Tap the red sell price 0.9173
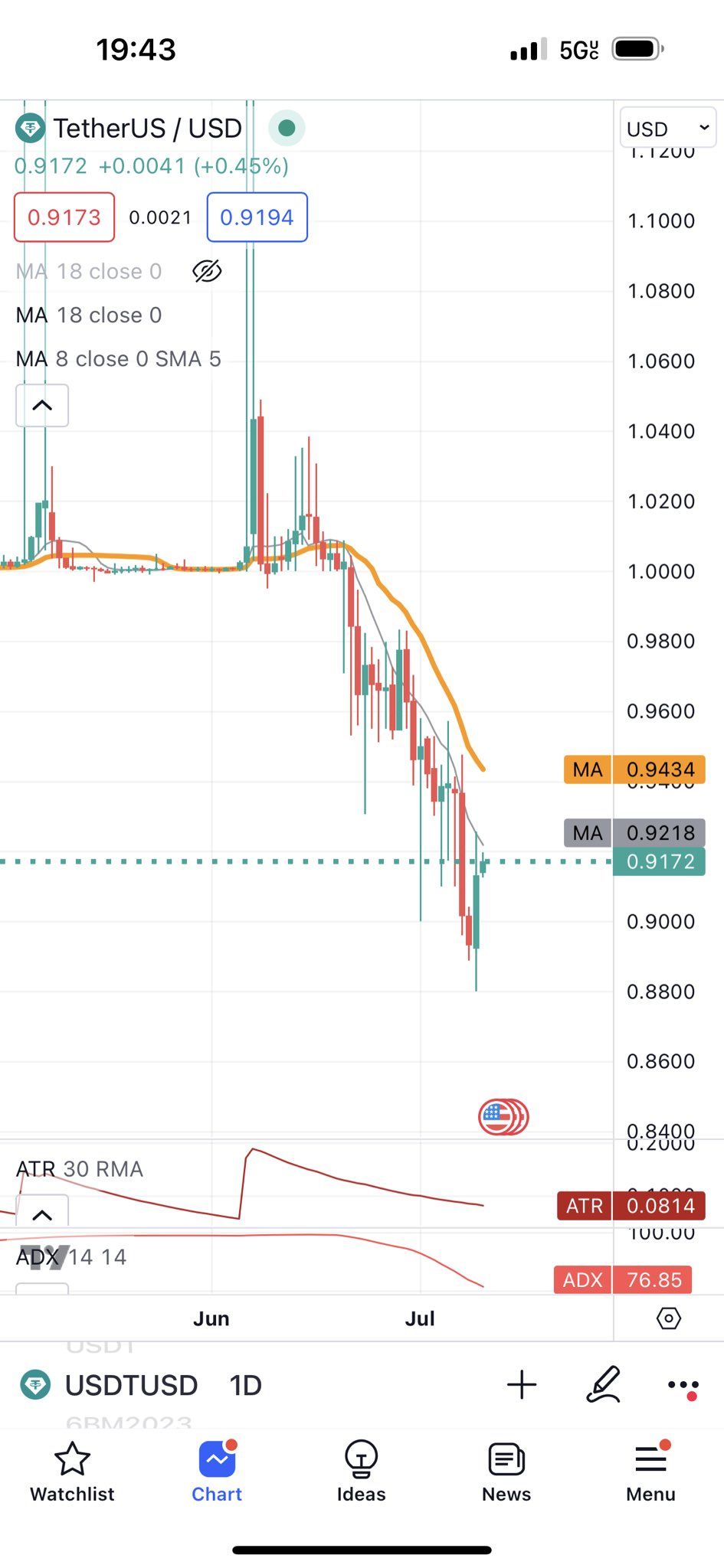The width and height of the screenshot is (724, 1568). coord(64,217)
